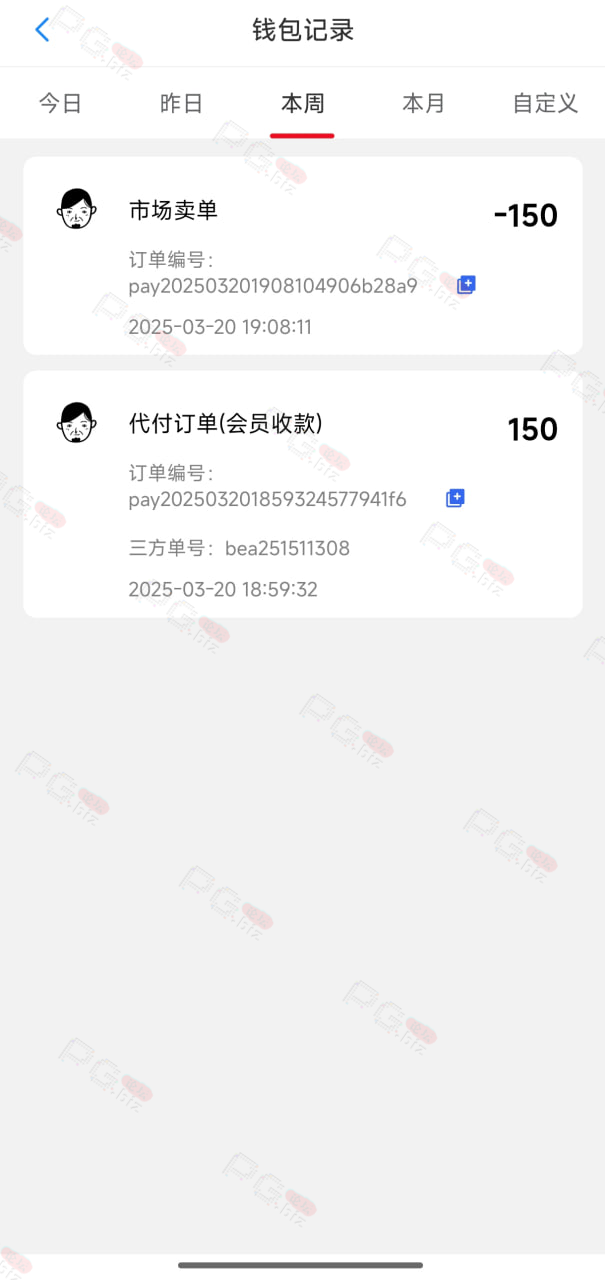Switch to the 昨日 tab
The height and width of the screenshot is (1280, 605).
coord(181,103)
